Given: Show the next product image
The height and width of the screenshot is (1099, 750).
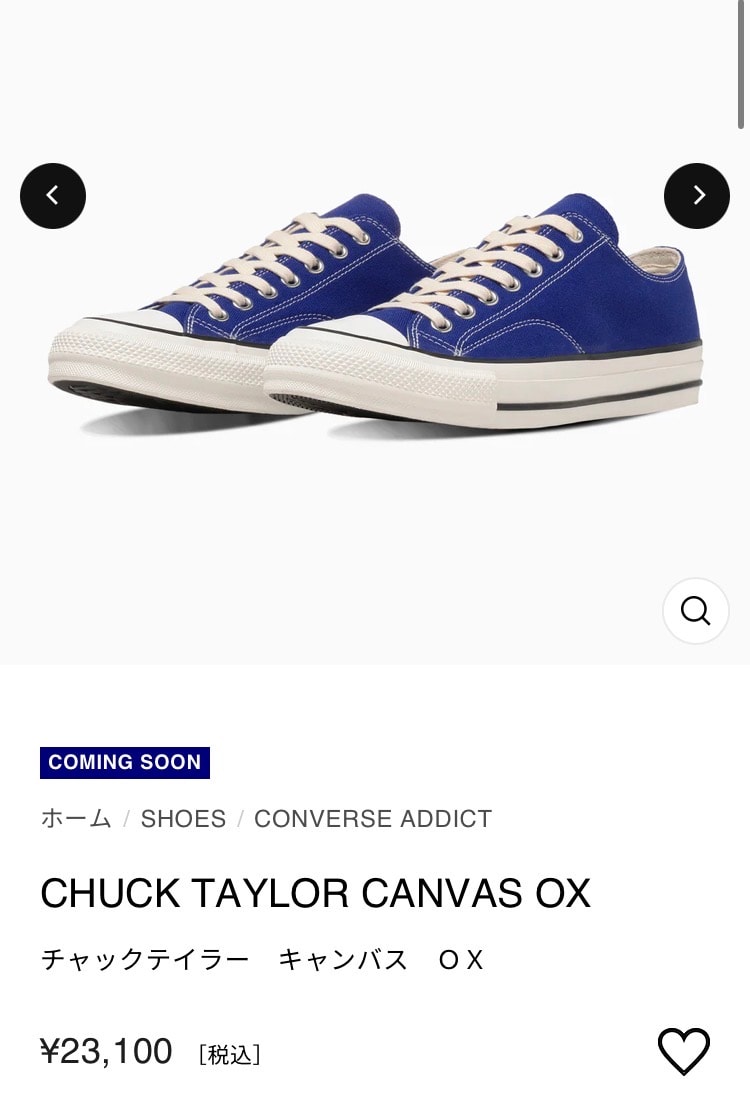Looking at the screenshot, I should (x=697, y=196).
